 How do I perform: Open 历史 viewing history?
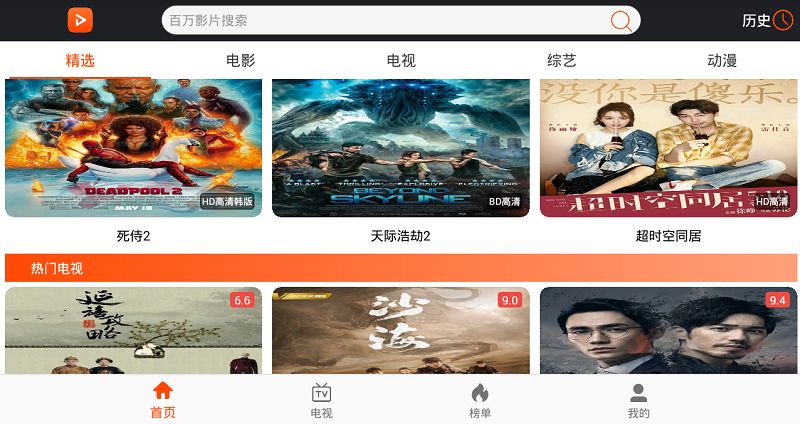[766, 20]
